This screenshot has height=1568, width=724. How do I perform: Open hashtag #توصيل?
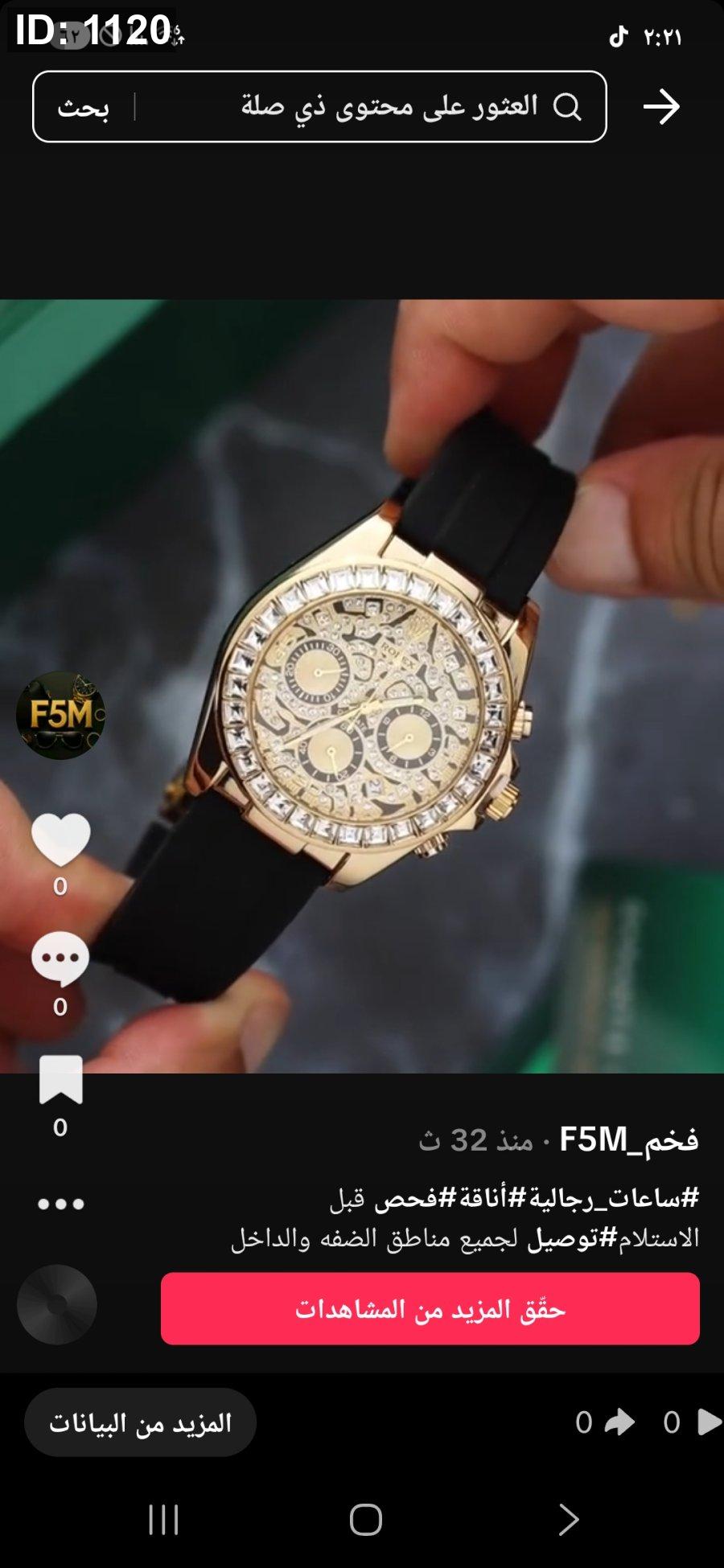coord(572,1238)
